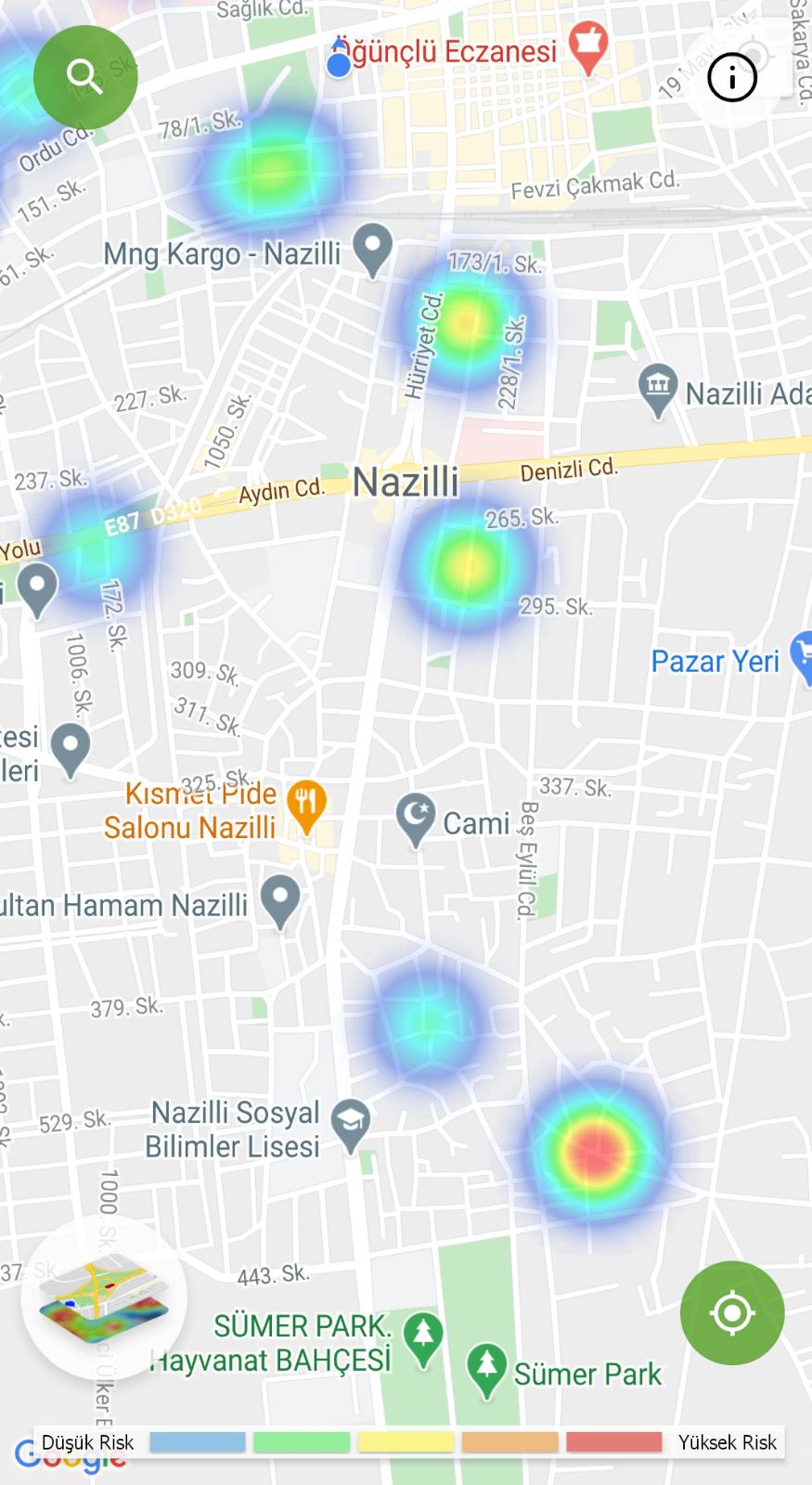Open the green search button
Viewport: 812px width, 1485px height.
(x=85, y=77)
